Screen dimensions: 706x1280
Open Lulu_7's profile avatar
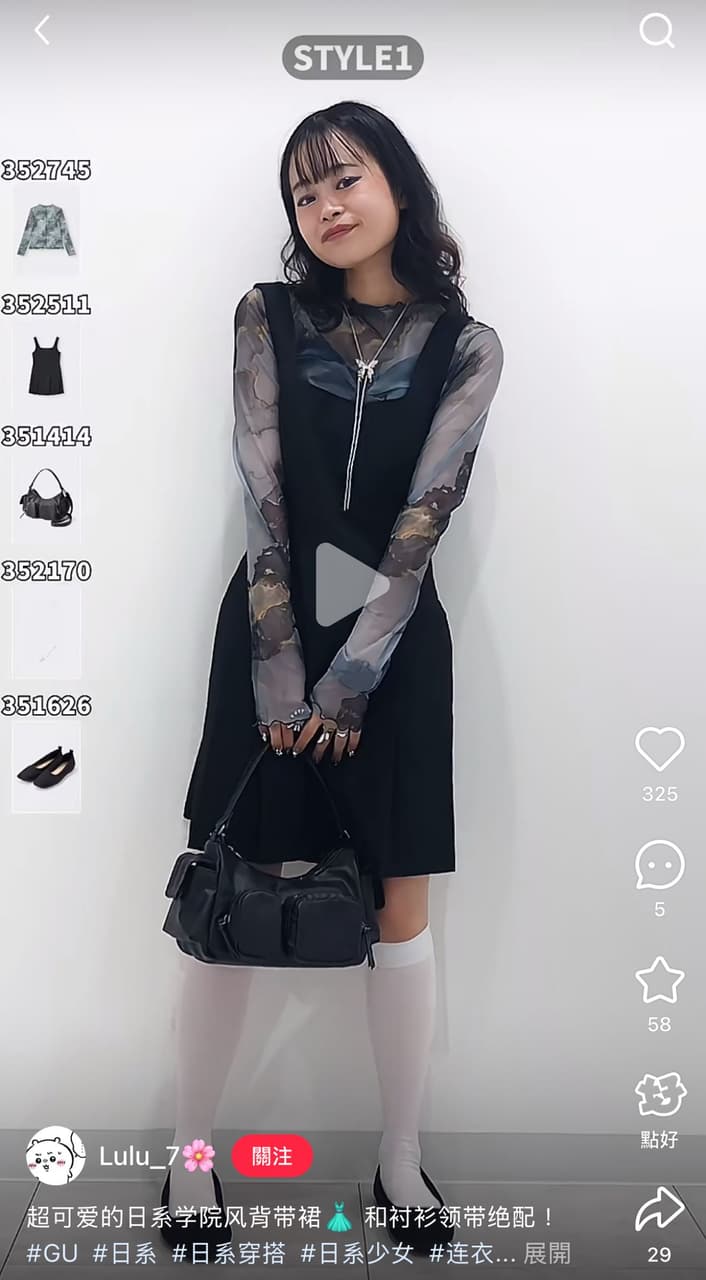55,1156
